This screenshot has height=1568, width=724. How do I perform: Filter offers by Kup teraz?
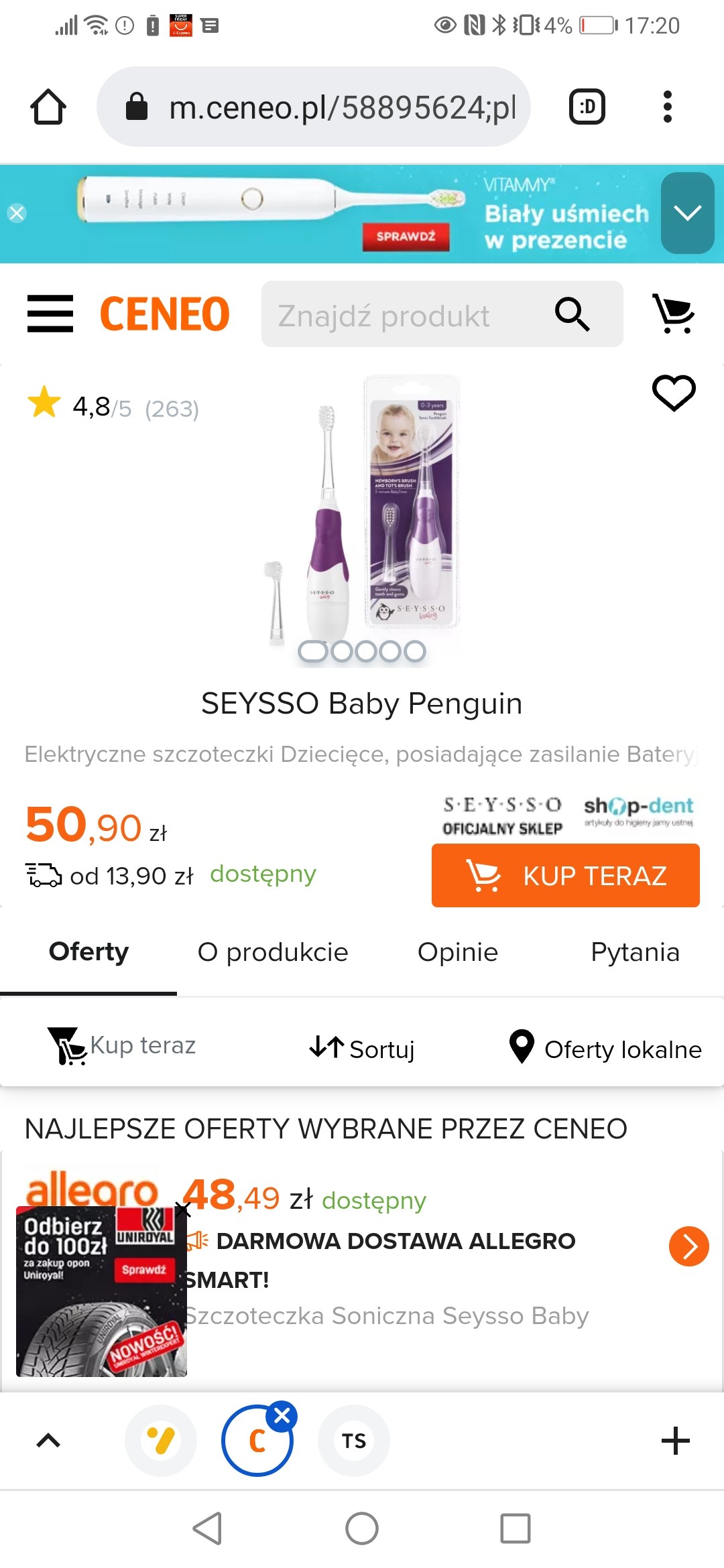pos(122,1046)
